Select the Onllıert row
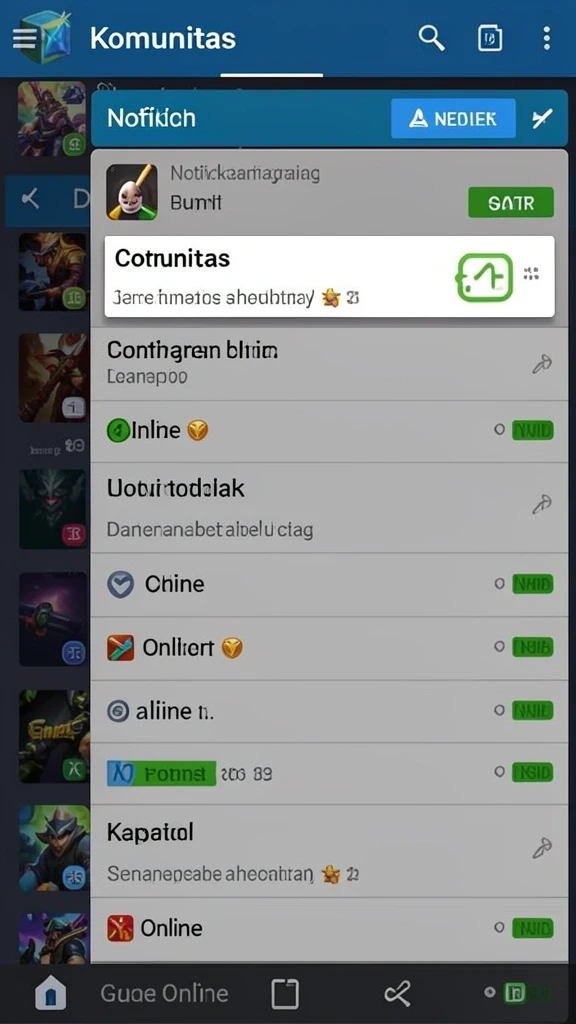576x1024 pixels. pyautogui.click(x=329, y=648)
